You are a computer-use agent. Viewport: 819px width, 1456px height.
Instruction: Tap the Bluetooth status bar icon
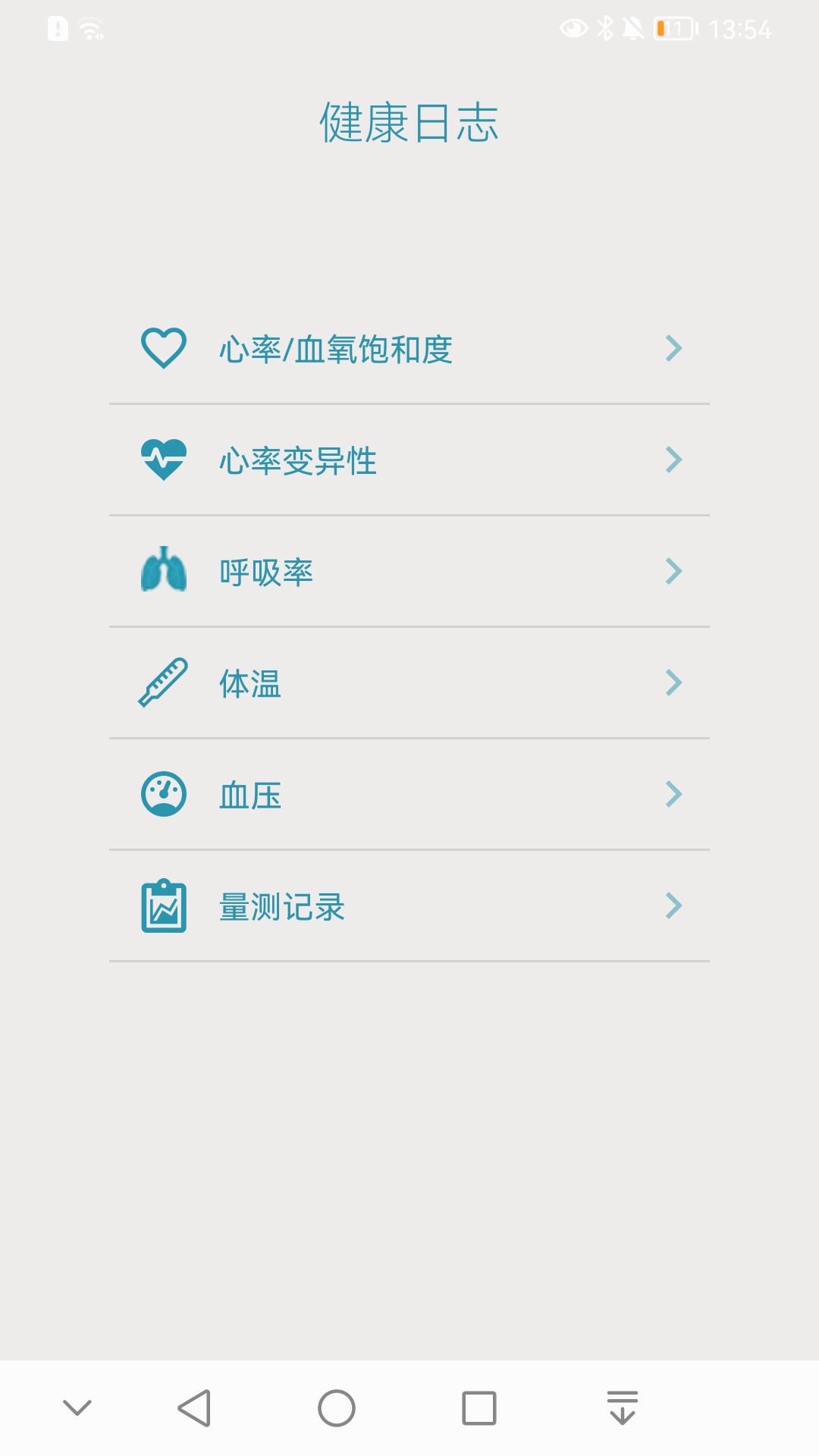[604, 27]
